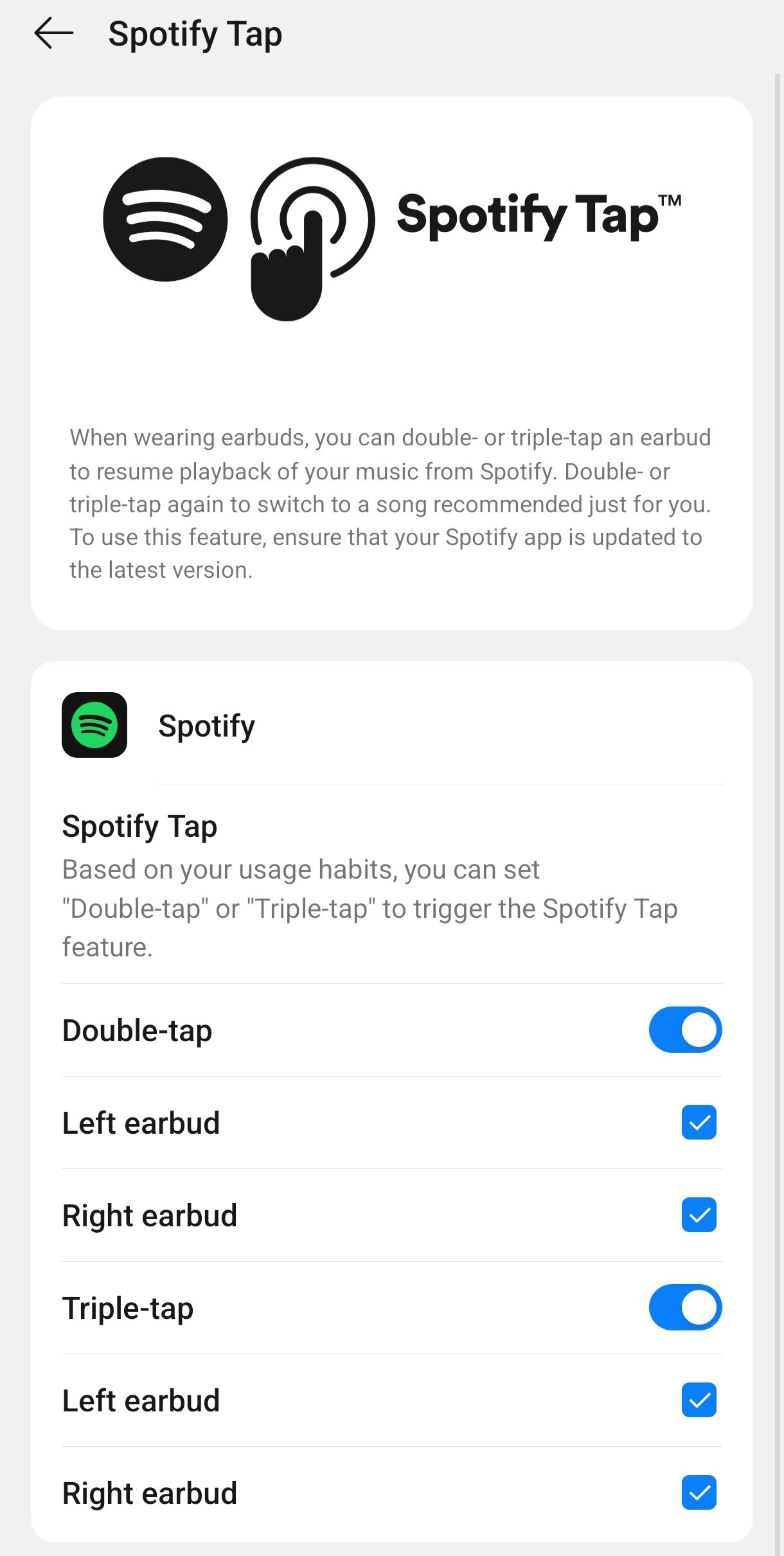Viewport: 784px width, 1556px height.
Task: Disable the Triple-tap switch
Action: (x=685, y=1307)
